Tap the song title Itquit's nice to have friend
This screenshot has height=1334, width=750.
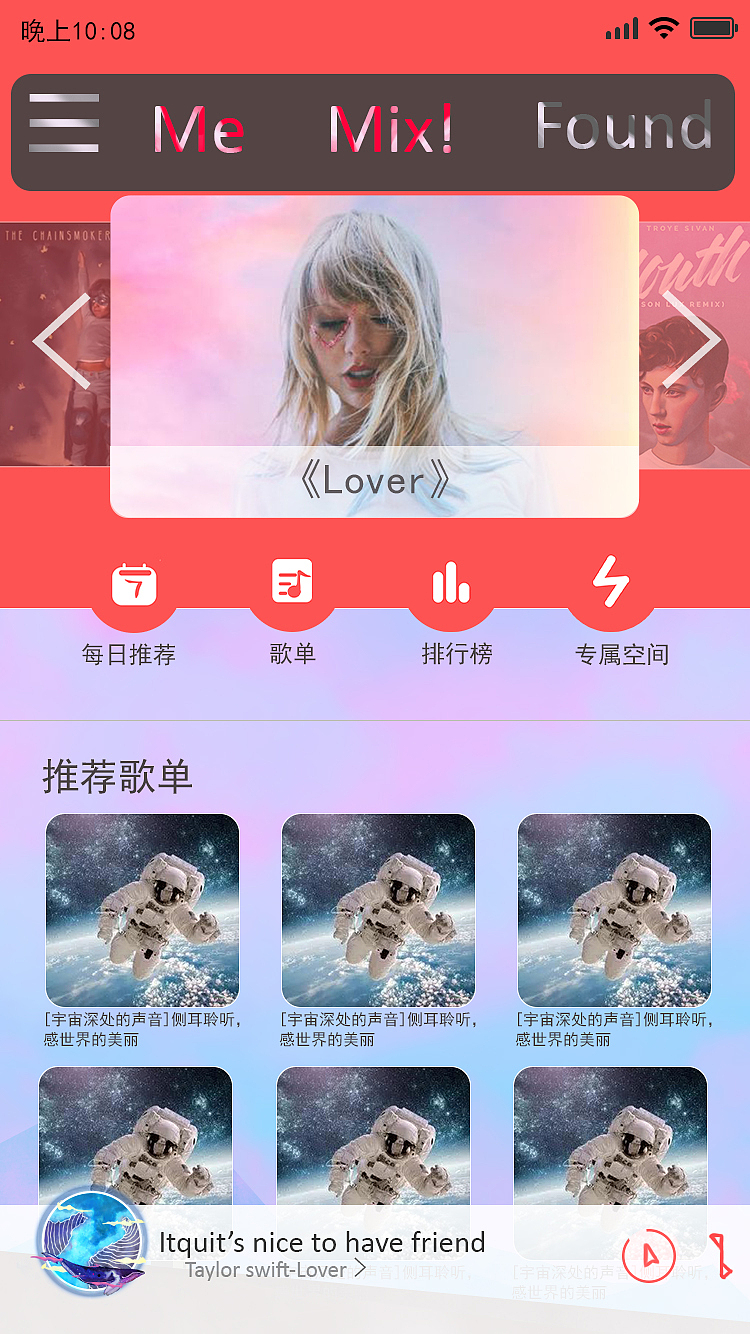324,1242
